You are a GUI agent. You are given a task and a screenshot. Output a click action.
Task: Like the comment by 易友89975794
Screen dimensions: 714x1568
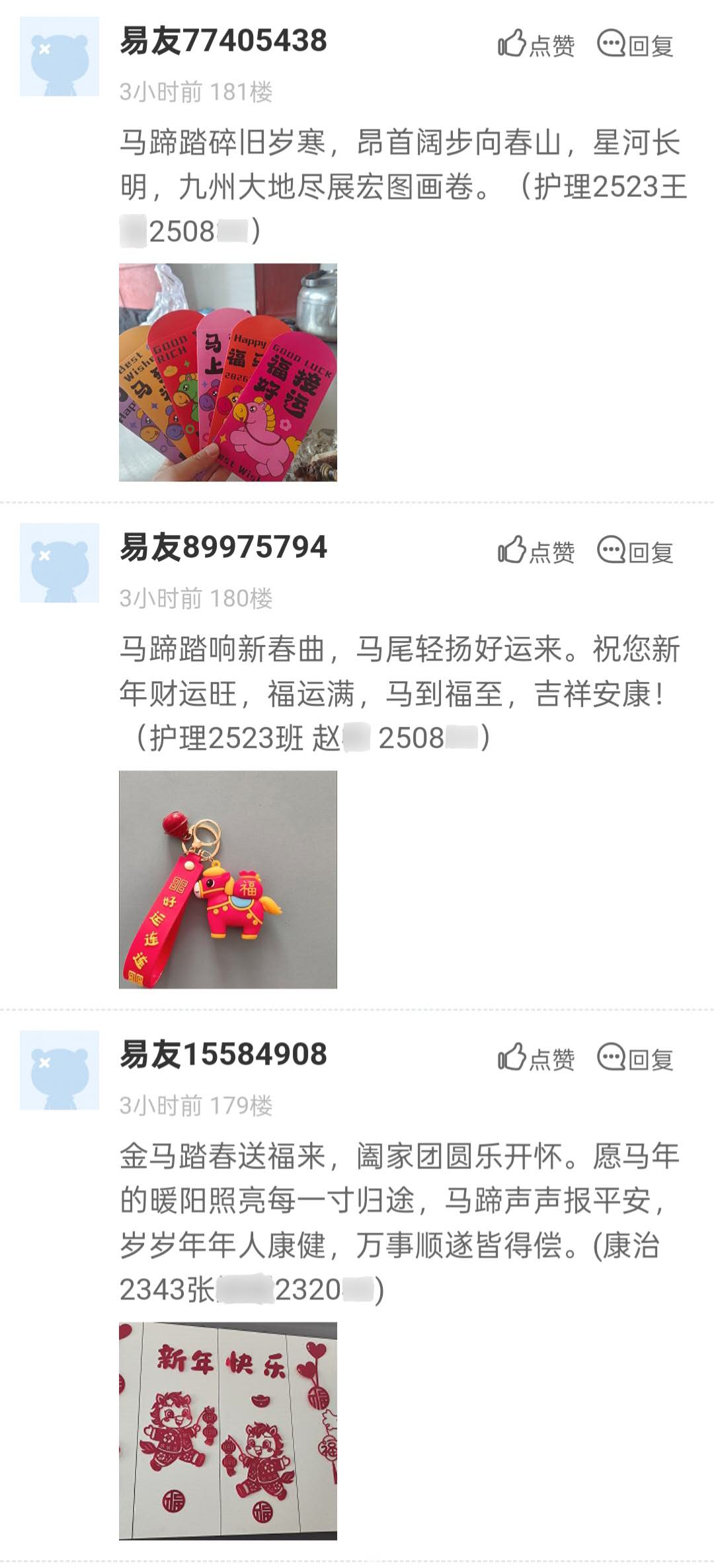536,551
